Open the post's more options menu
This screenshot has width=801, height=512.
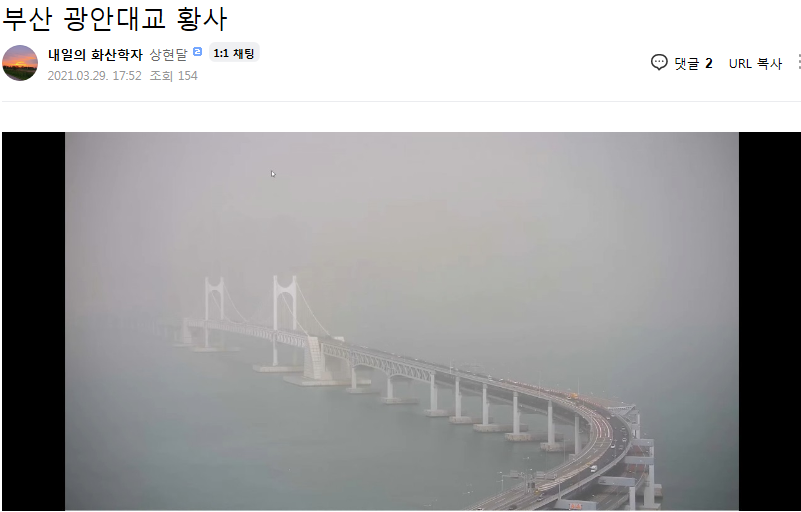click(798, 63)
